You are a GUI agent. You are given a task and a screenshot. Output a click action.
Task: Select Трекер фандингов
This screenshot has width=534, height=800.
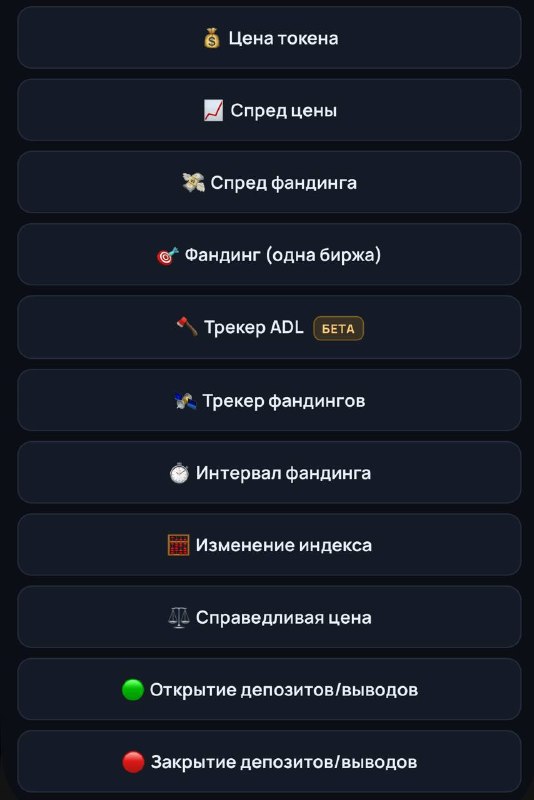click(x=269, y=401)
